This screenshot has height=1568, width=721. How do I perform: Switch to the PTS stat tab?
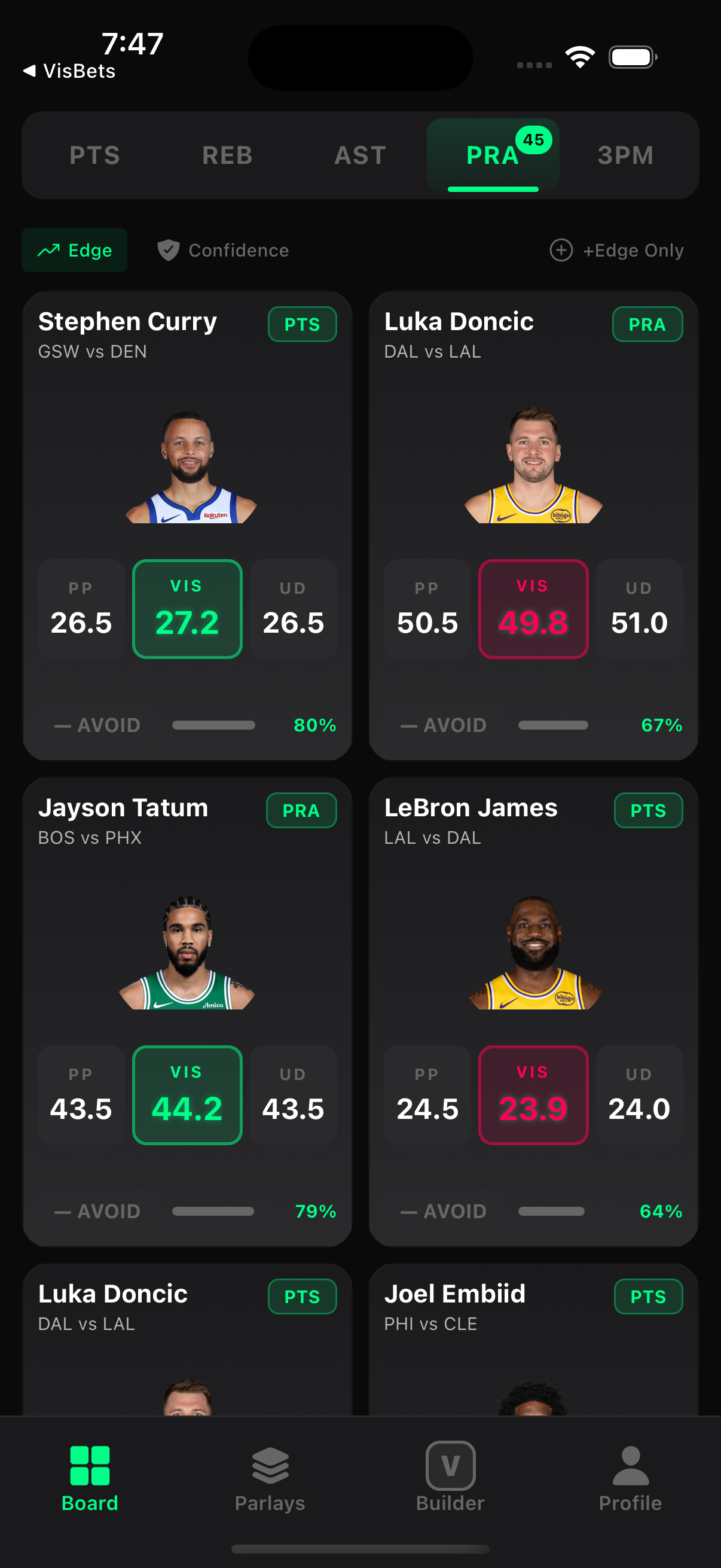94,155
